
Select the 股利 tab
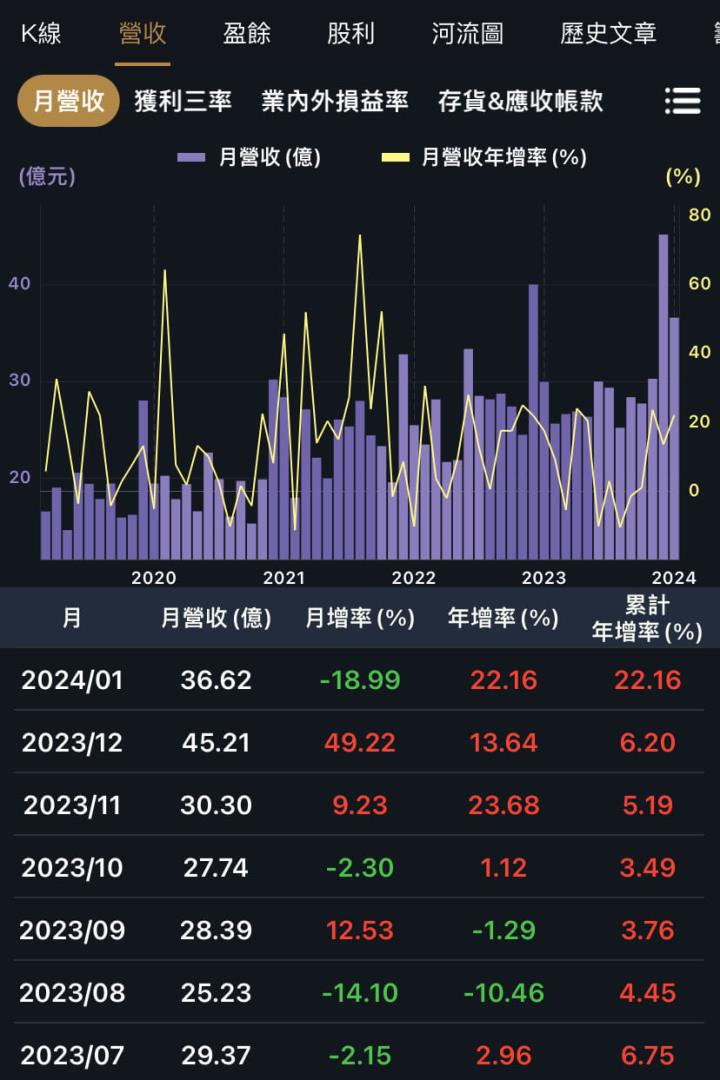coord(349,34)
